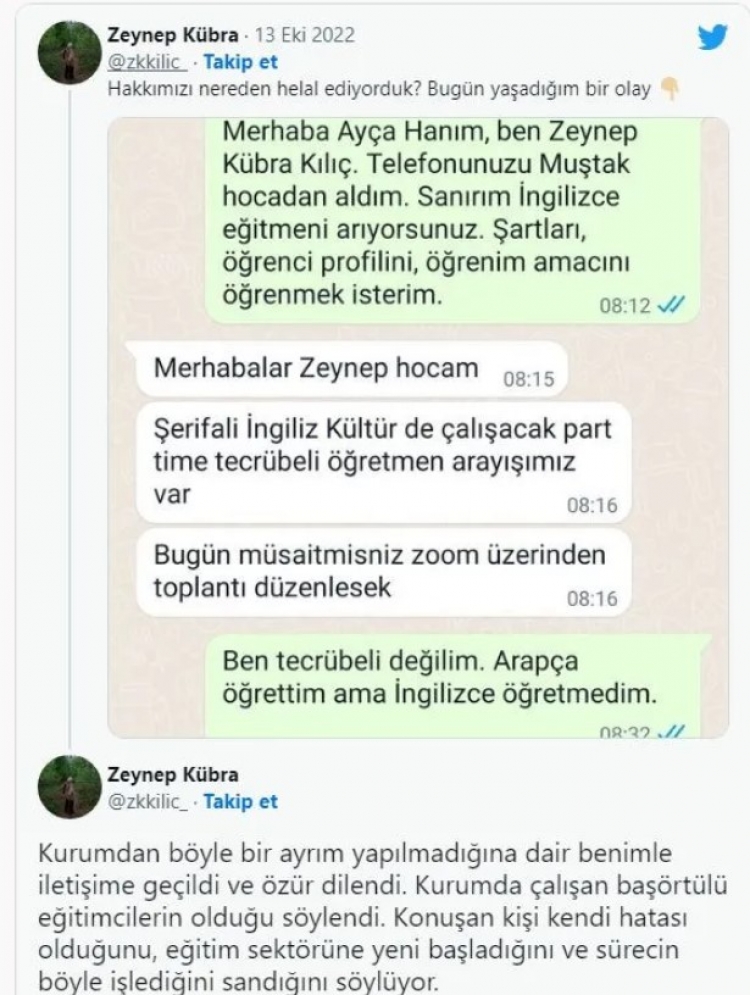Open the attached WhatsApp chat screenshot
The image size is (750, 995).
tap(418, 428)
